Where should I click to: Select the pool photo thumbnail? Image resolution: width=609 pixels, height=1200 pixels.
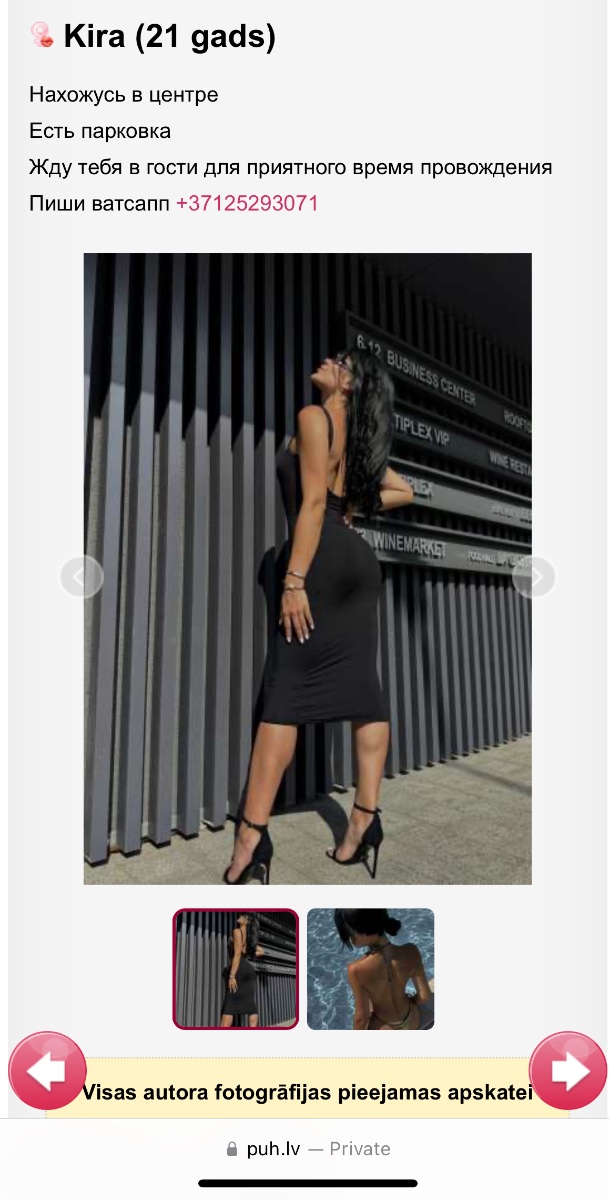tap(371, 969)
